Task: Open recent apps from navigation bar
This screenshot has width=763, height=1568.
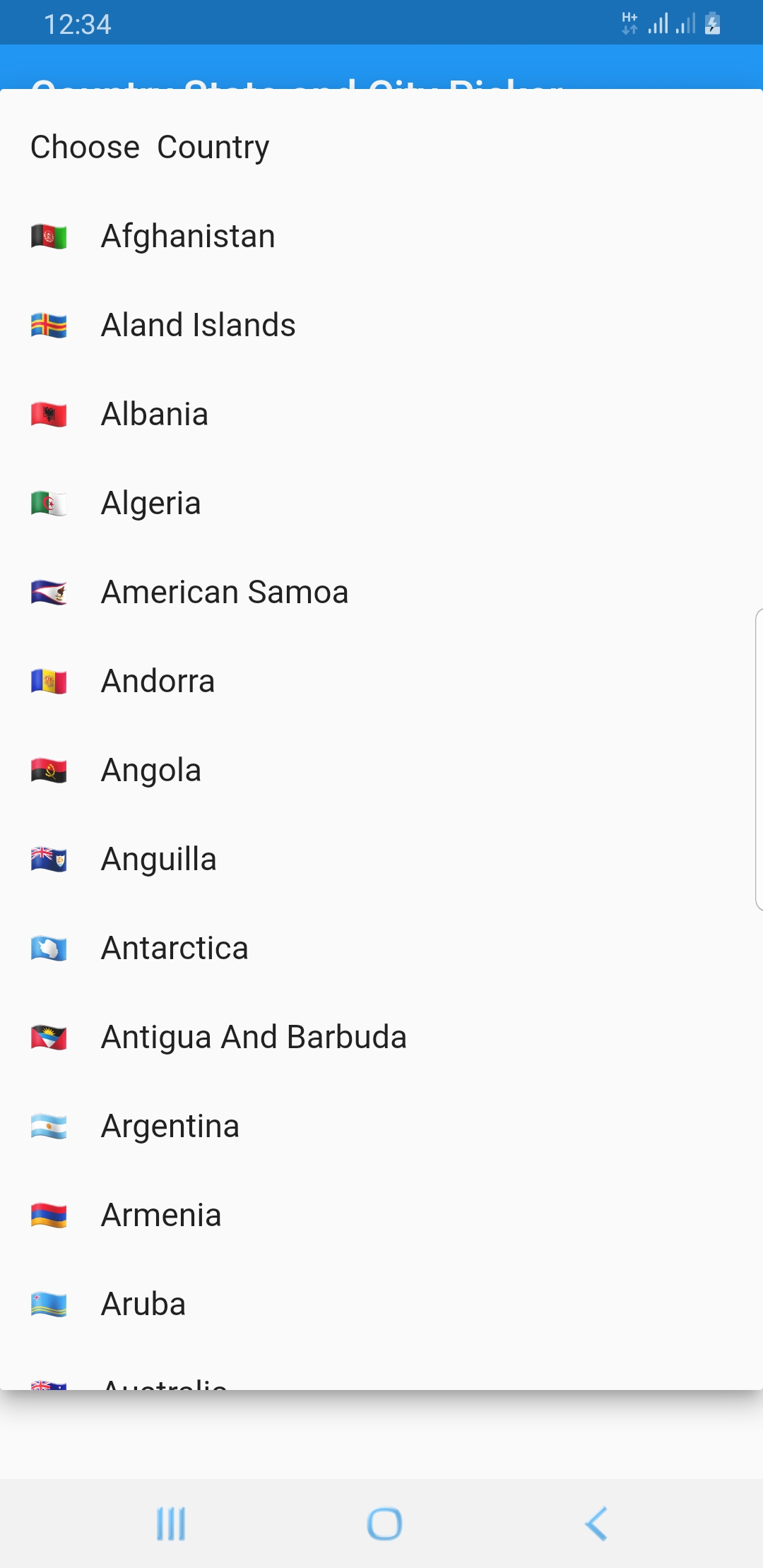Action: [170, 1524]
